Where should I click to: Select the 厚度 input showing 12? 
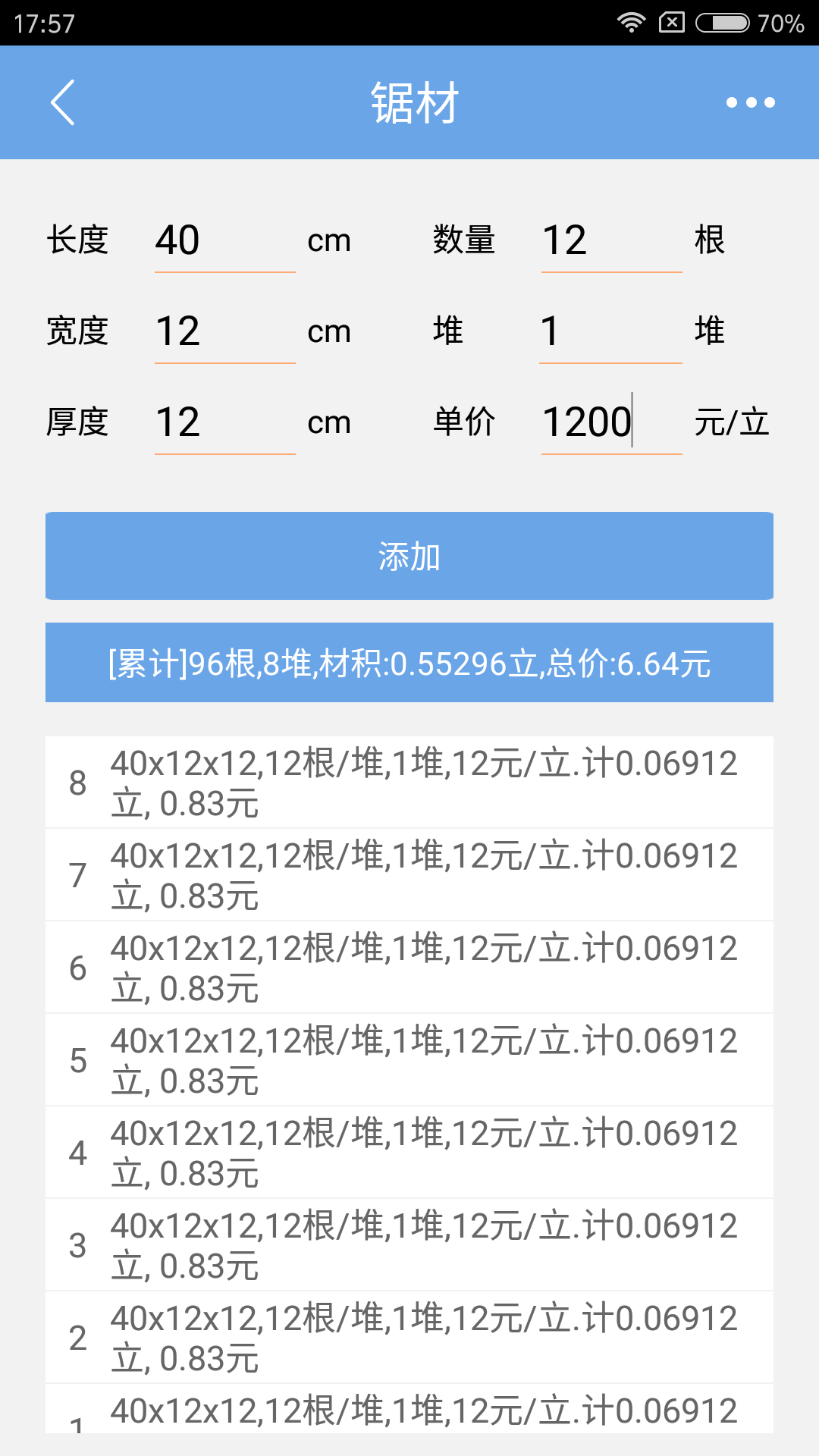(x=224, y=423)
